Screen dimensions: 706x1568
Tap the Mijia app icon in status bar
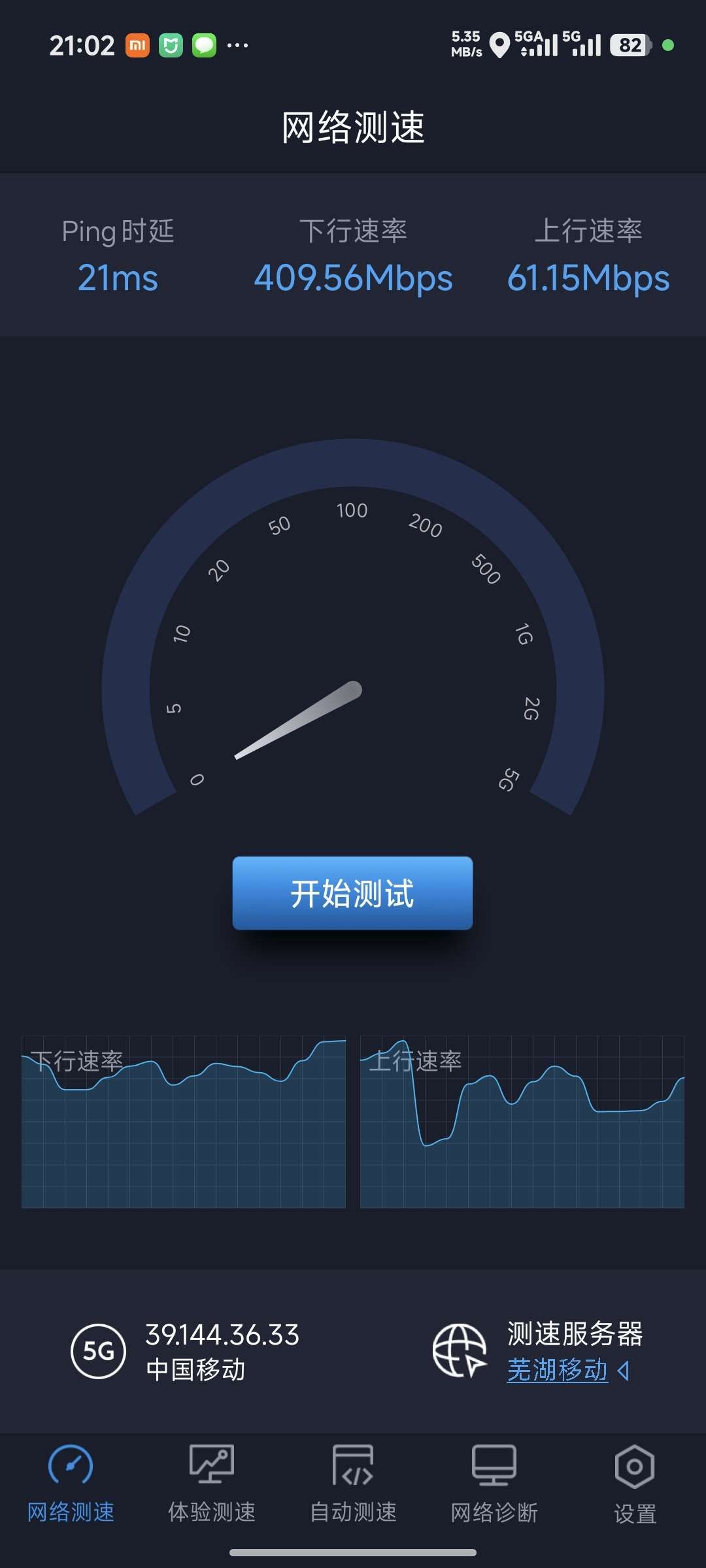[x=171, y=46]
